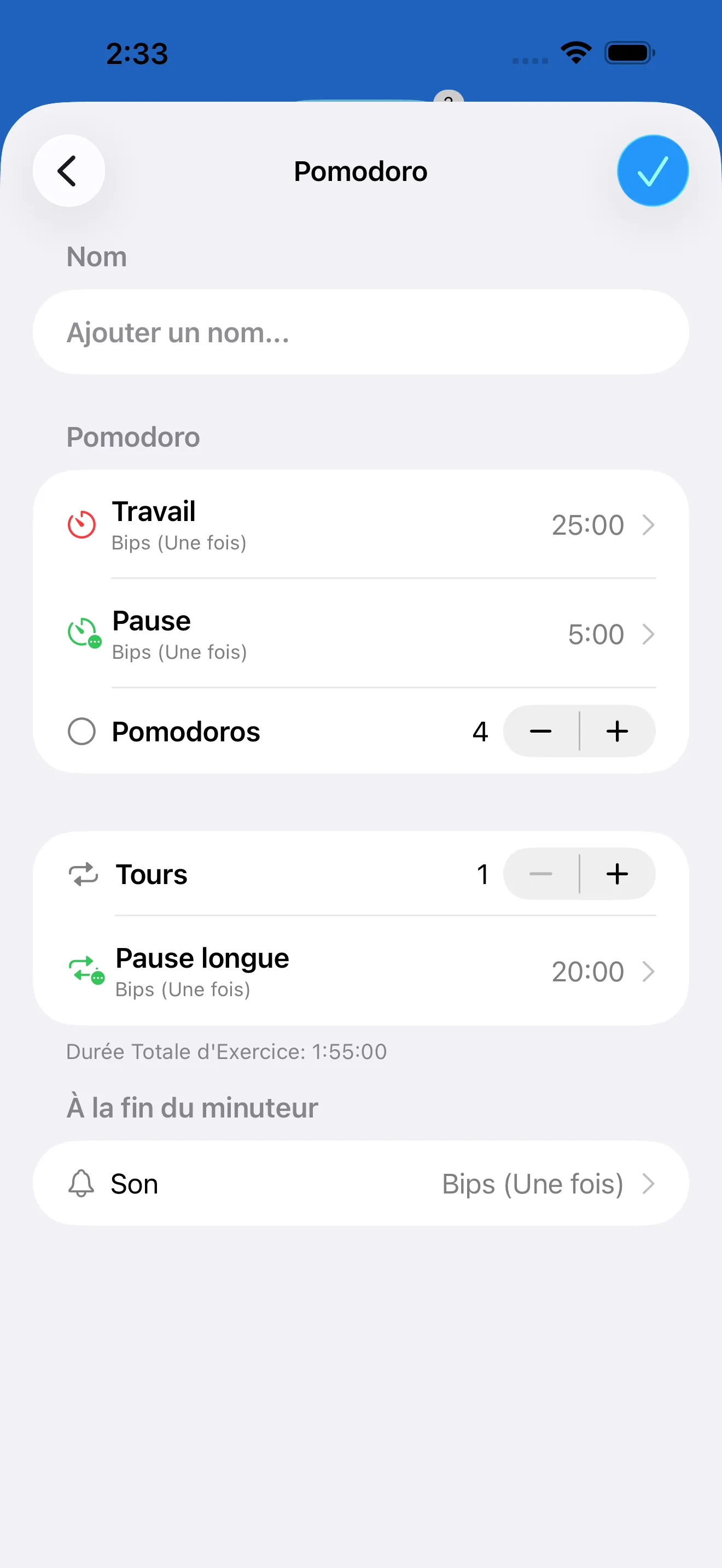
Task: Click the Travail row label
Action: point(153,511)
